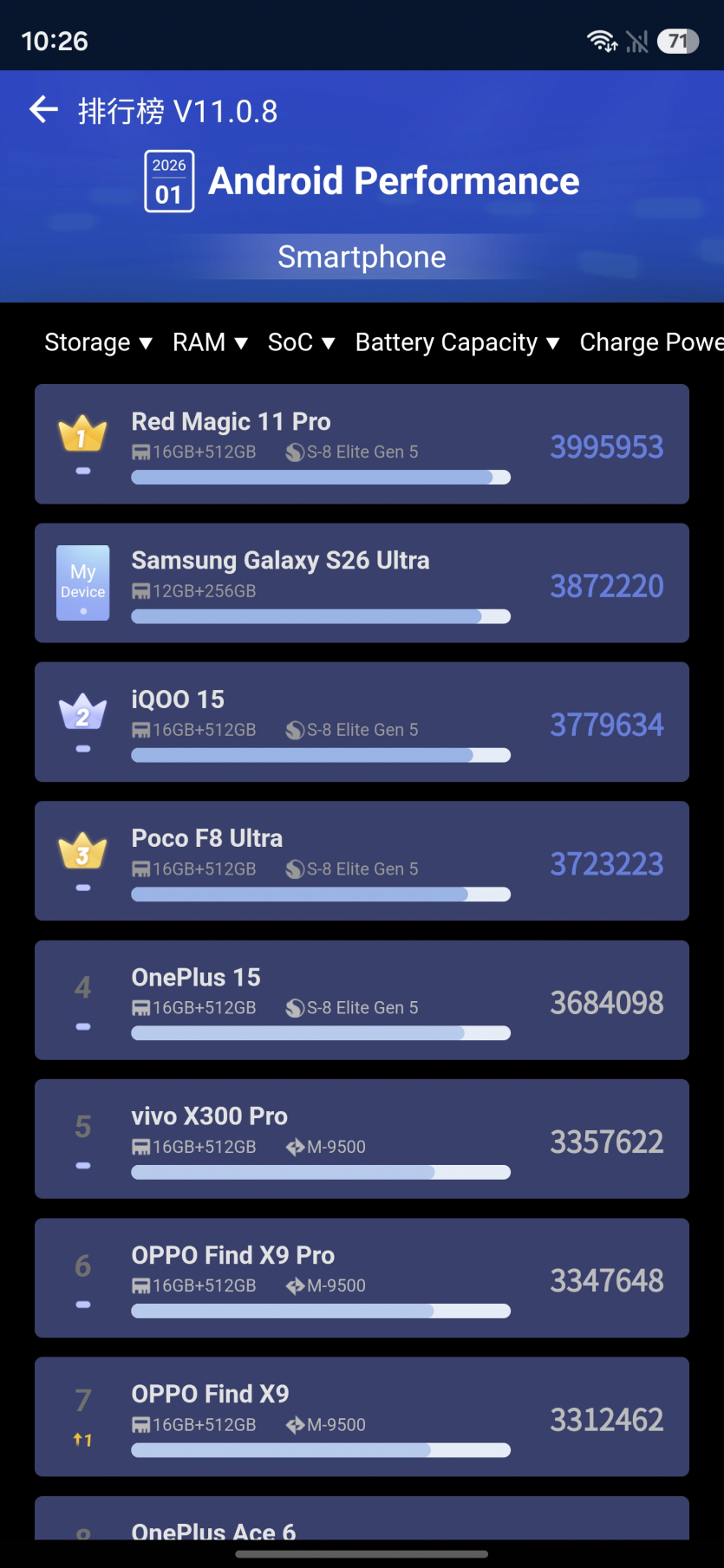This screenshot has height=1568, width=724.
Task: Tap the Smartphone category selector
Action: (362, 257)
